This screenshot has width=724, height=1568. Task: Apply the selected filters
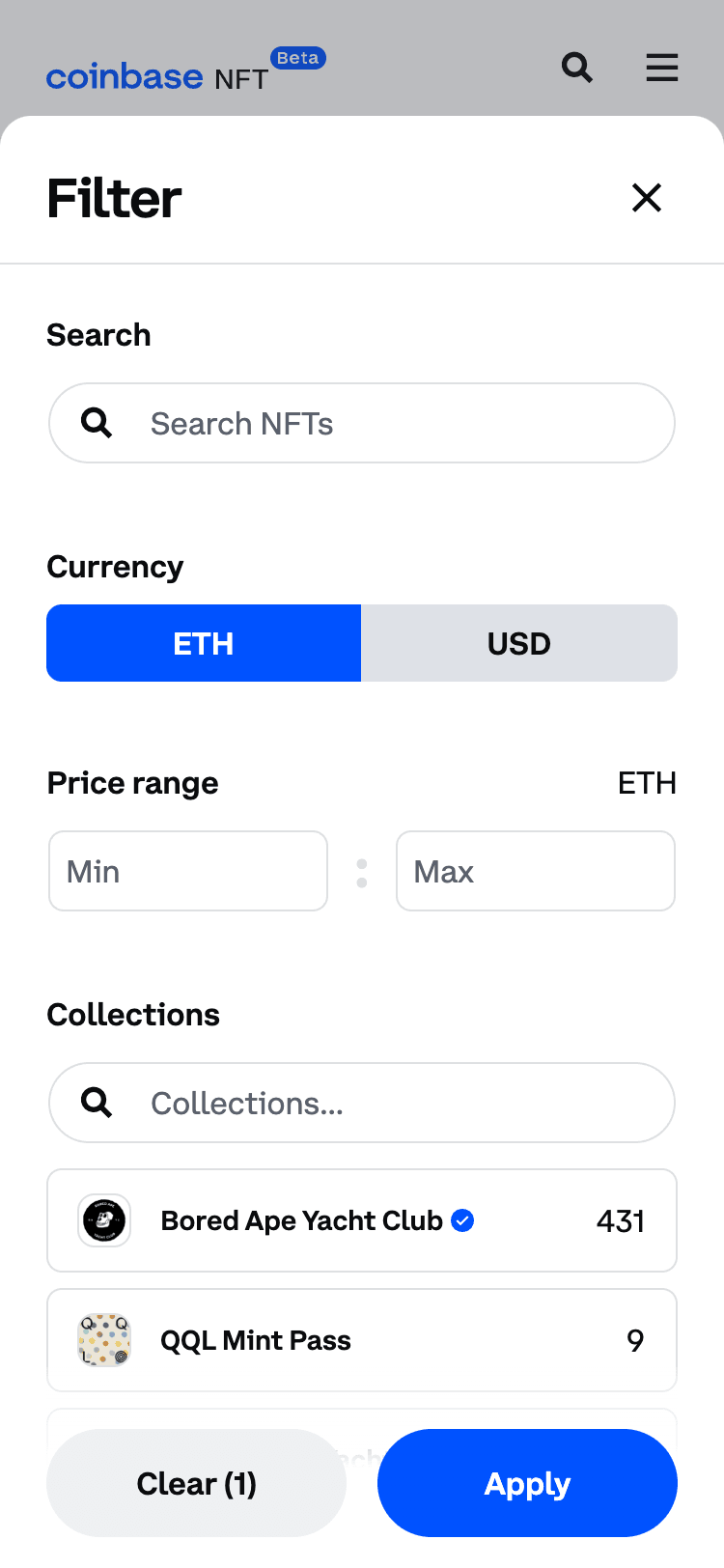(x=527, y=1483)
